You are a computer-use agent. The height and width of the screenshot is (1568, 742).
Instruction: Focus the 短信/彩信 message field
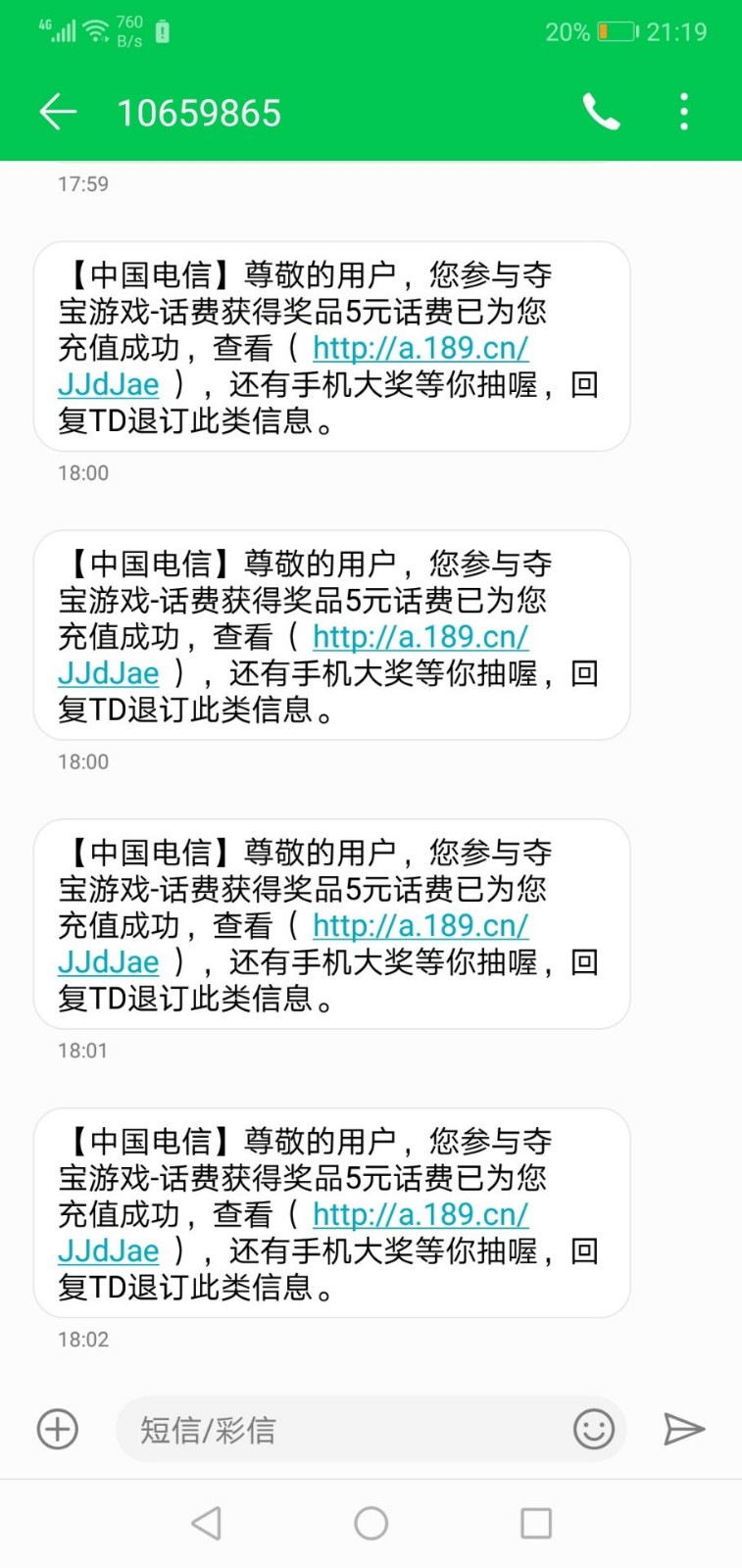pyautogui.click(x=343, y=1430)
